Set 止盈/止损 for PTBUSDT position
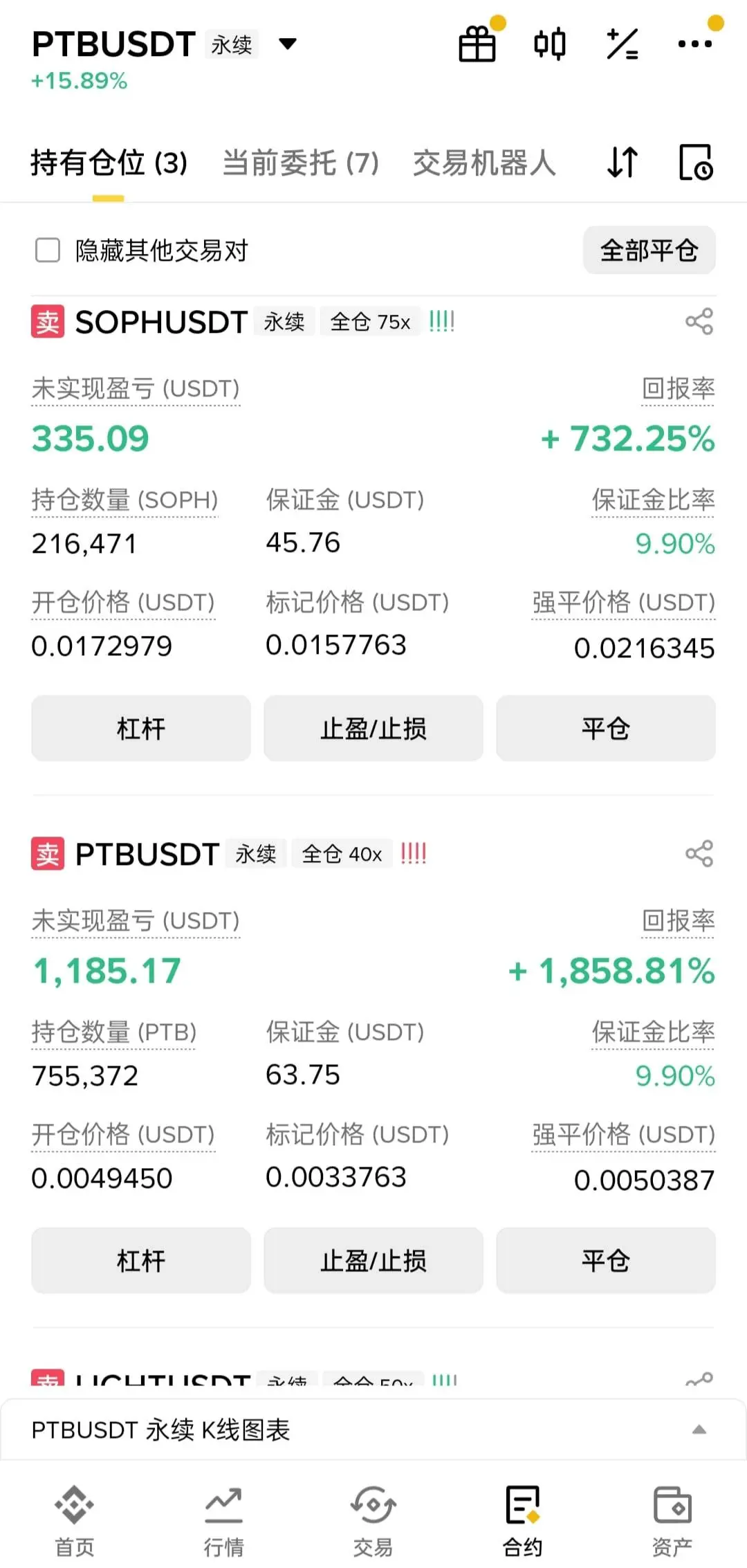Viewport: 747px width, 1568px height. click(x=373, y=1261)
